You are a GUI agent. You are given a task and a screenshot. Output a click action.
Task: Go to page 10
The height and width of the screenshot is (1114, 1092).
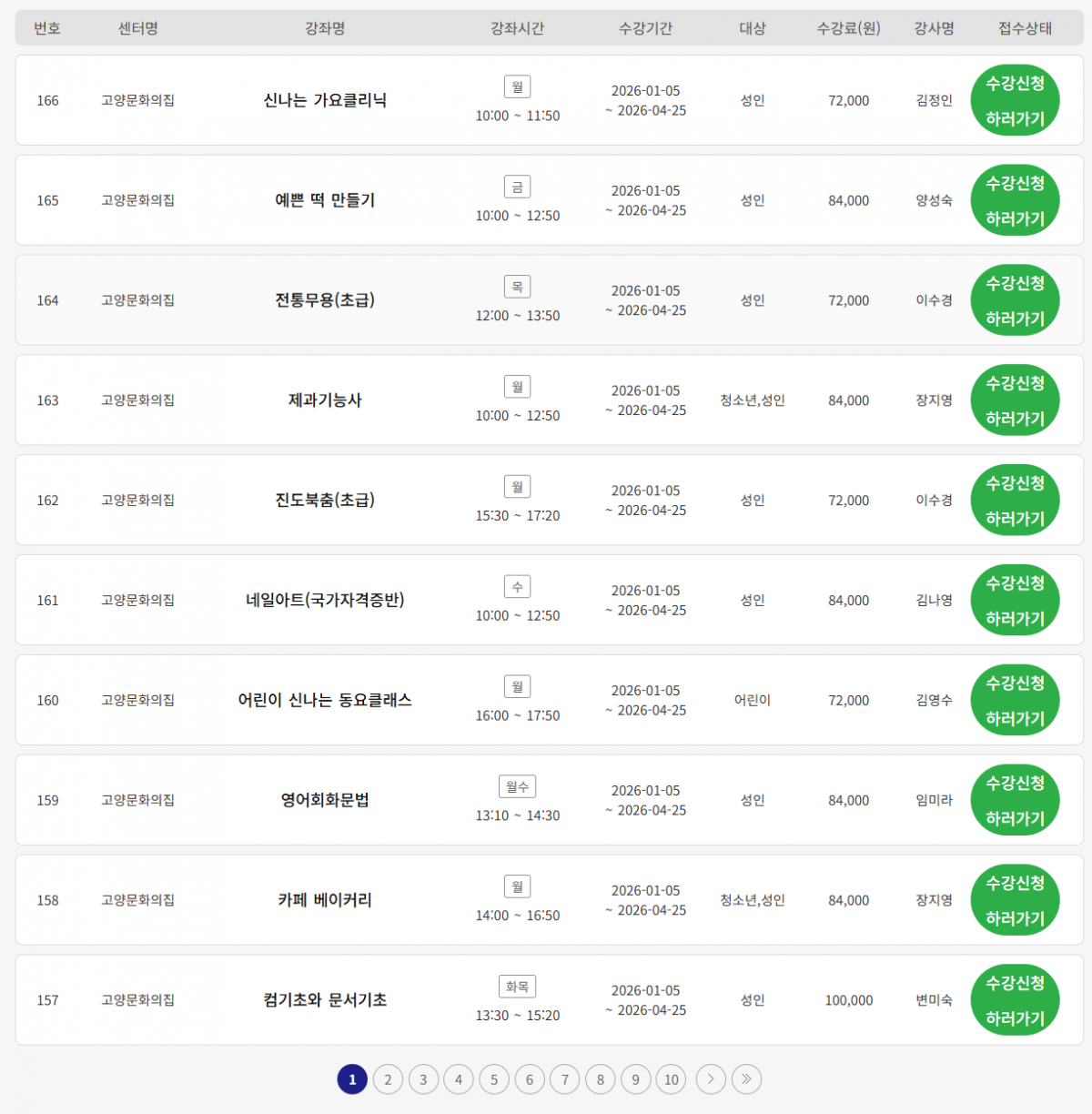point(672,1079)
